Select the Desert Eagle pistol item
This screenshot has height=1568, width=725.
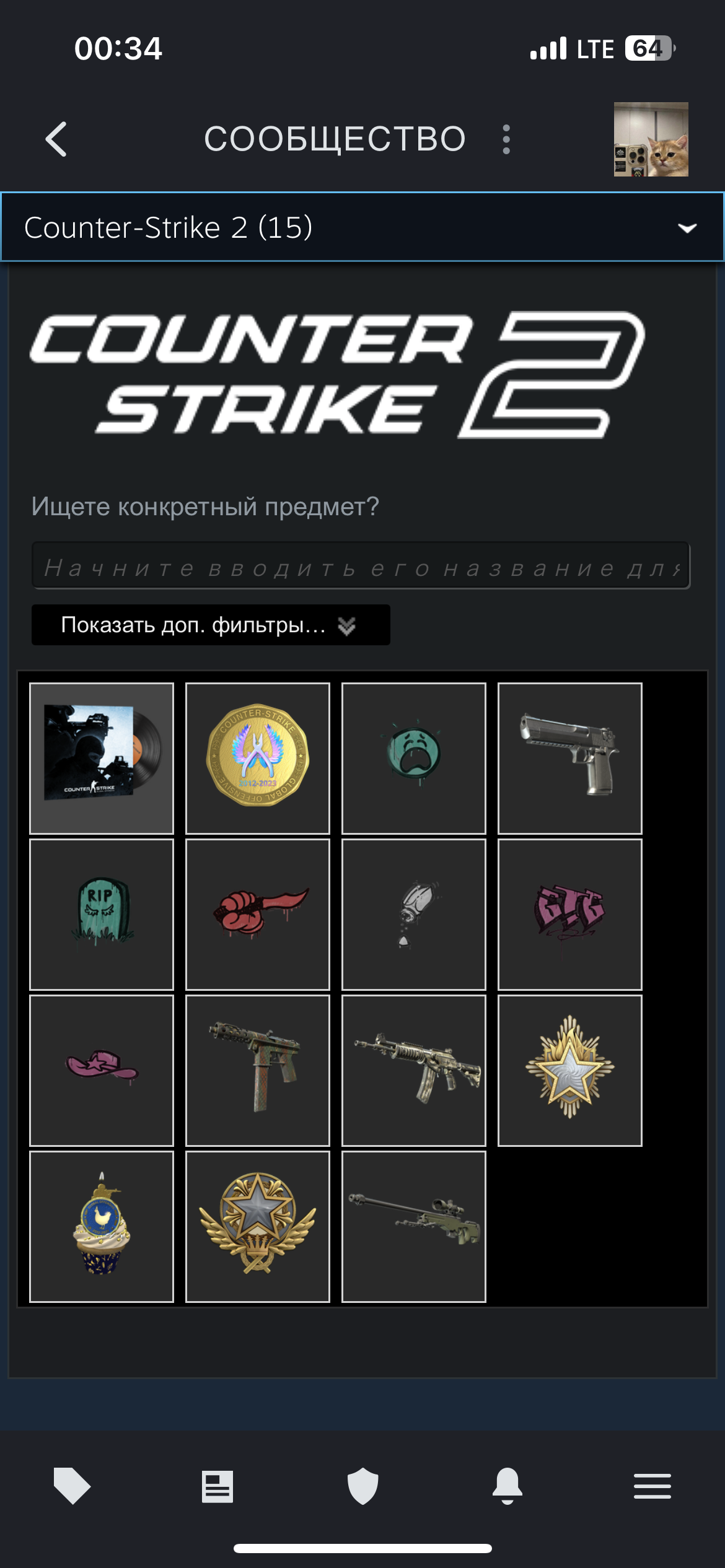coord(570,759)
